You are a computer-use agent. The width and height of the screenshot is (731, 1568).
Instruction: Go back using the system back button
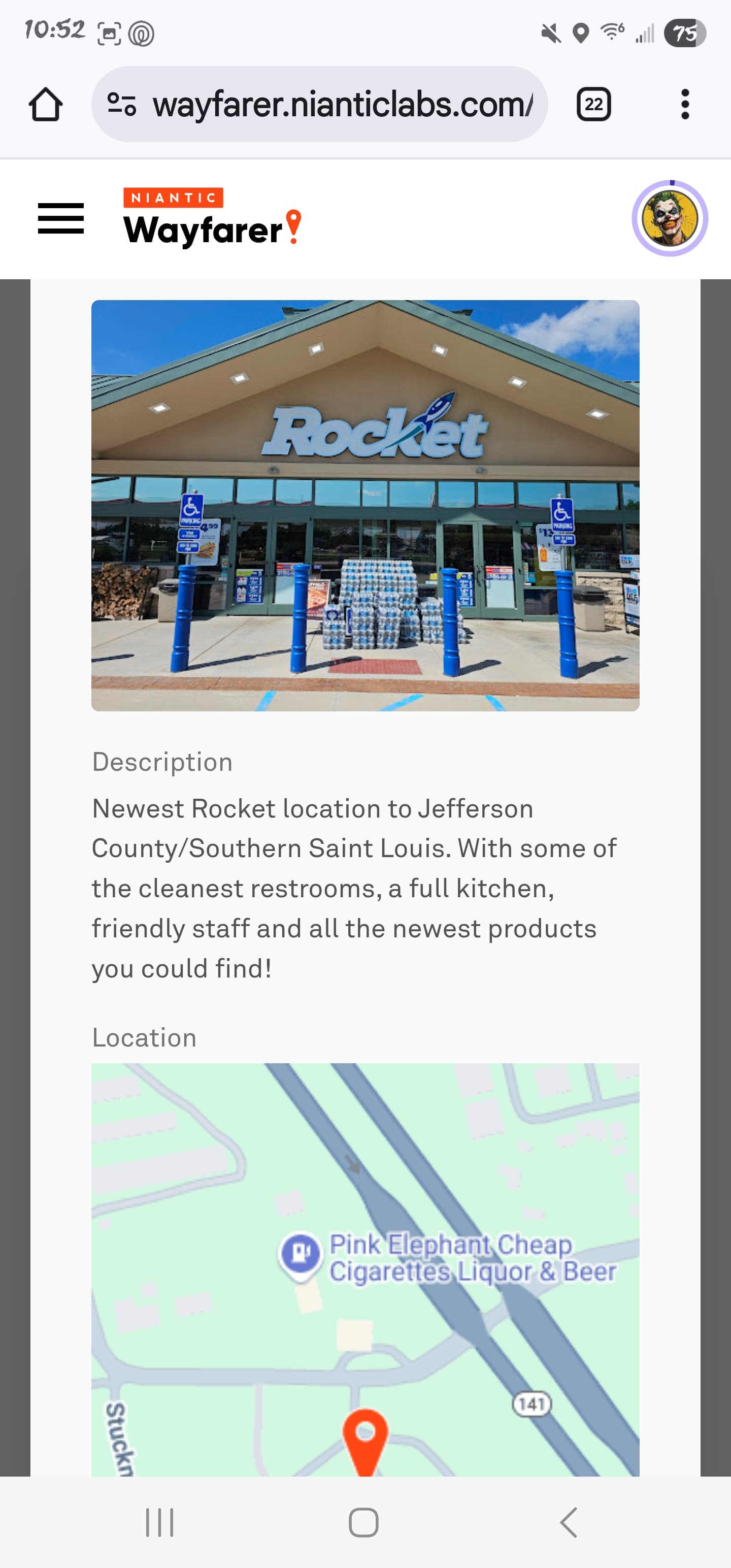pos(569,1522)
